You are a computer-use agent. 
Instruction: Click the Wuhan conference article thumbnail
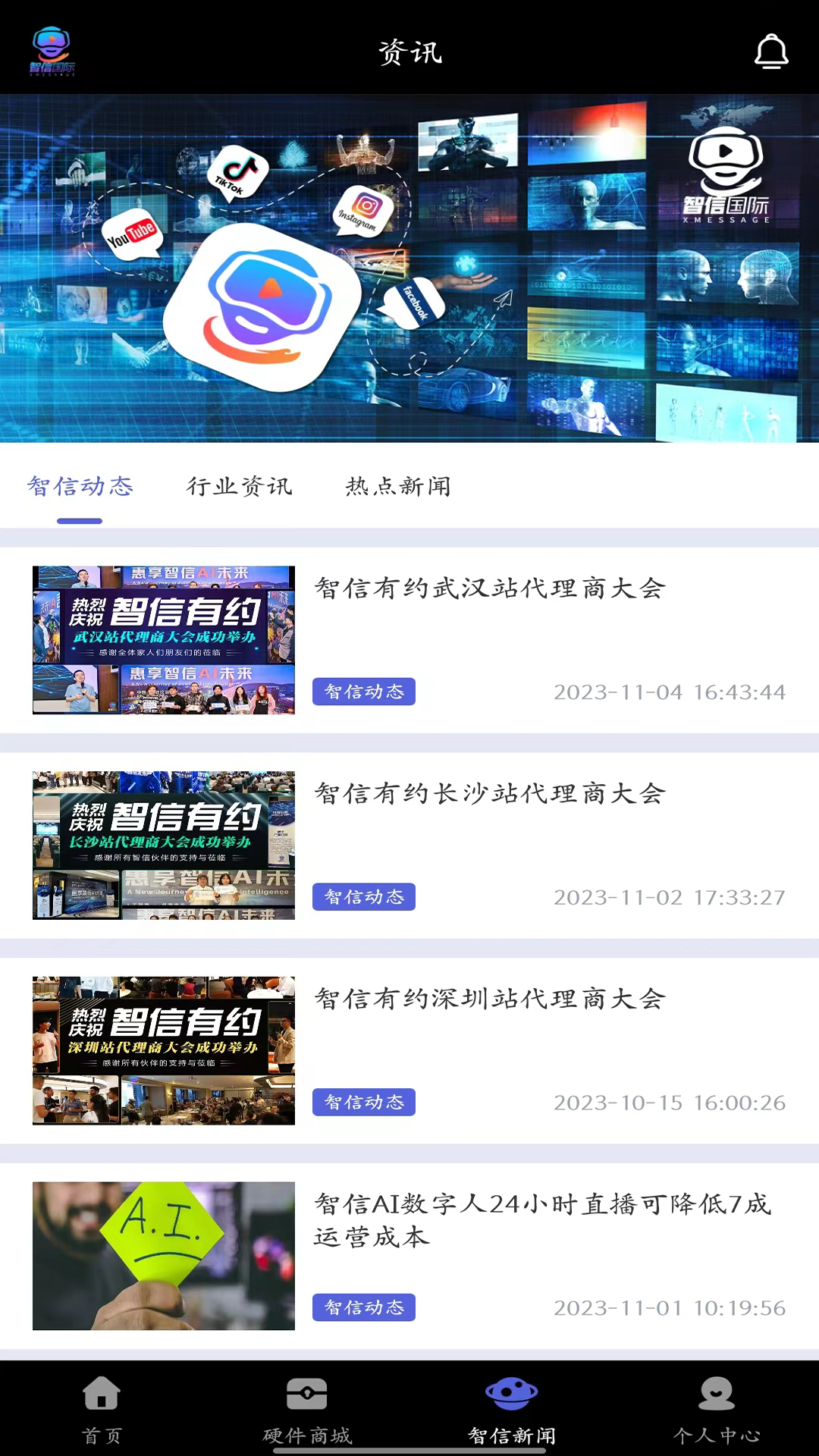pos(163,639)
